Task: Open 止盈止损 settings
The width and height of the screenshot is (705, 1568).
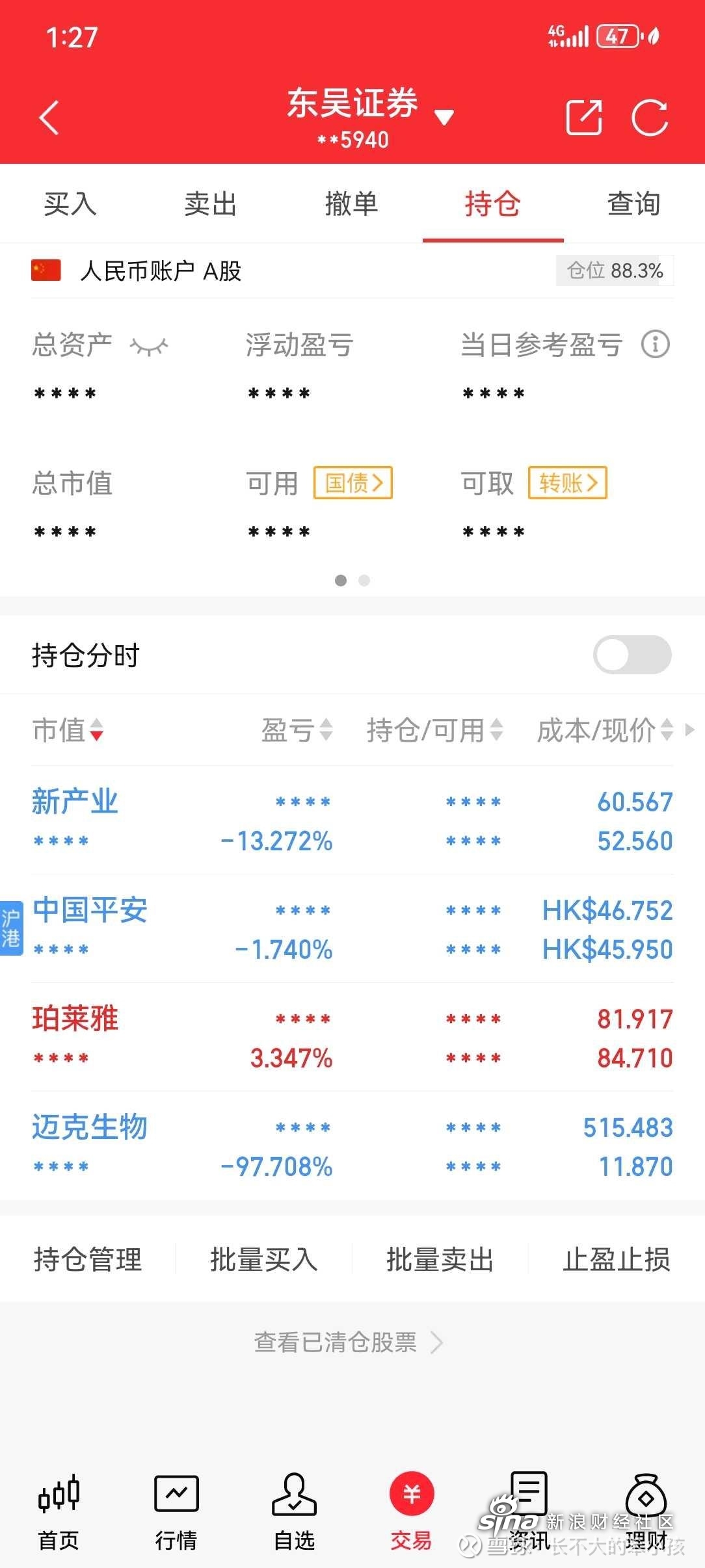Action: tap(617, 1259)
